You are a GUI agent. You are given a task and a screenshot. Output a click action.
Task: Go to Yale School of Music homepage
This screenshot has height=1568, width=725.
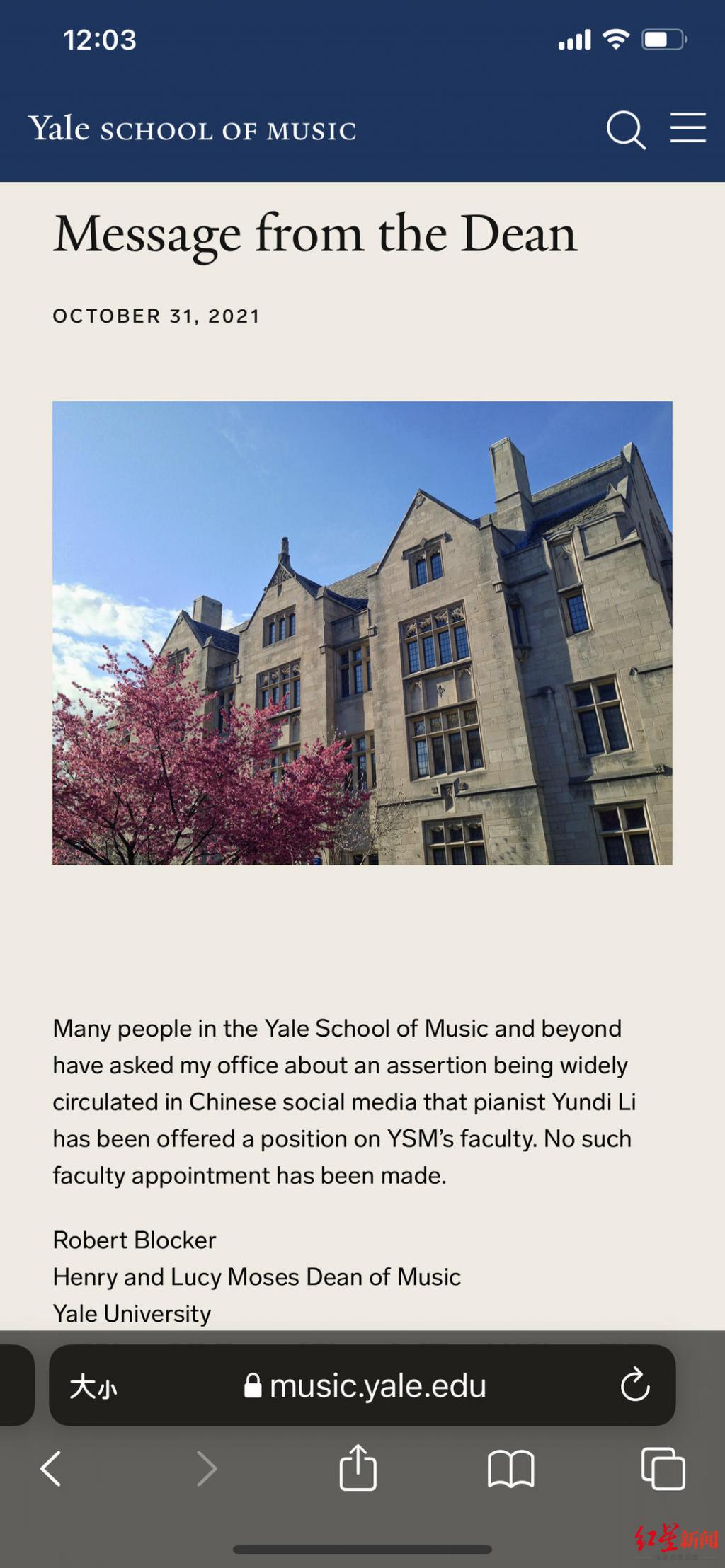pyautogui.click(x=193, y=129)
